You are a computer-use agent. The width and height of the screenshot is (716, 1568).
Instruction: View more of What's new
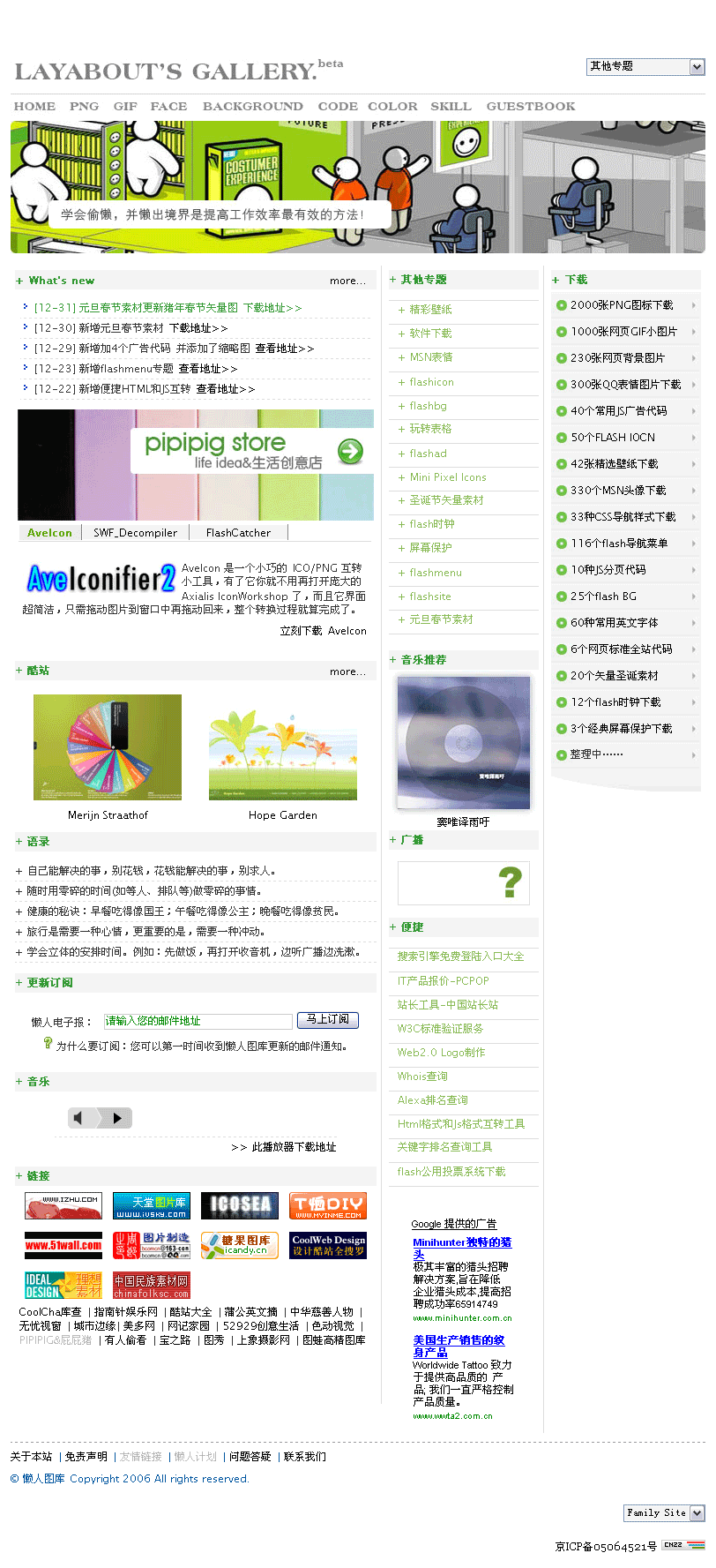(347, 281)
